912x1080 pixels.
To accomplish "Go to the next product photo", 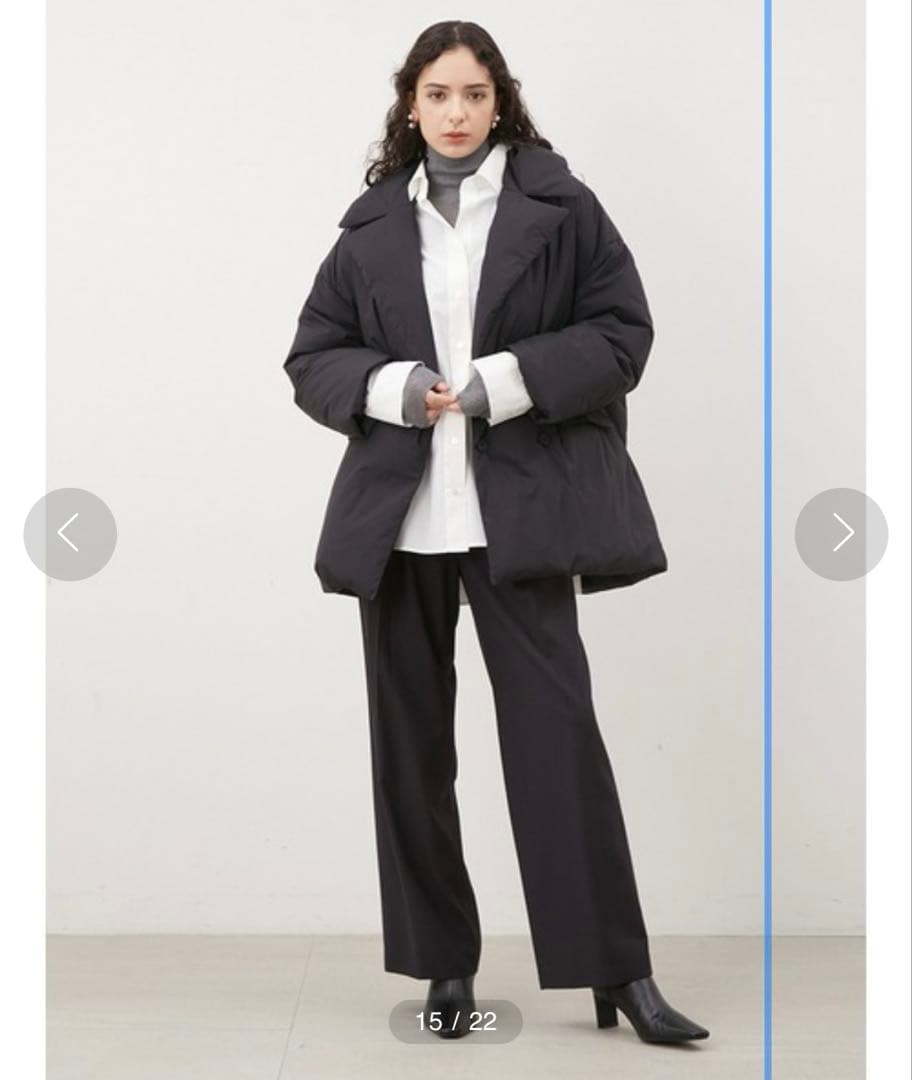I will pos(841,534).
